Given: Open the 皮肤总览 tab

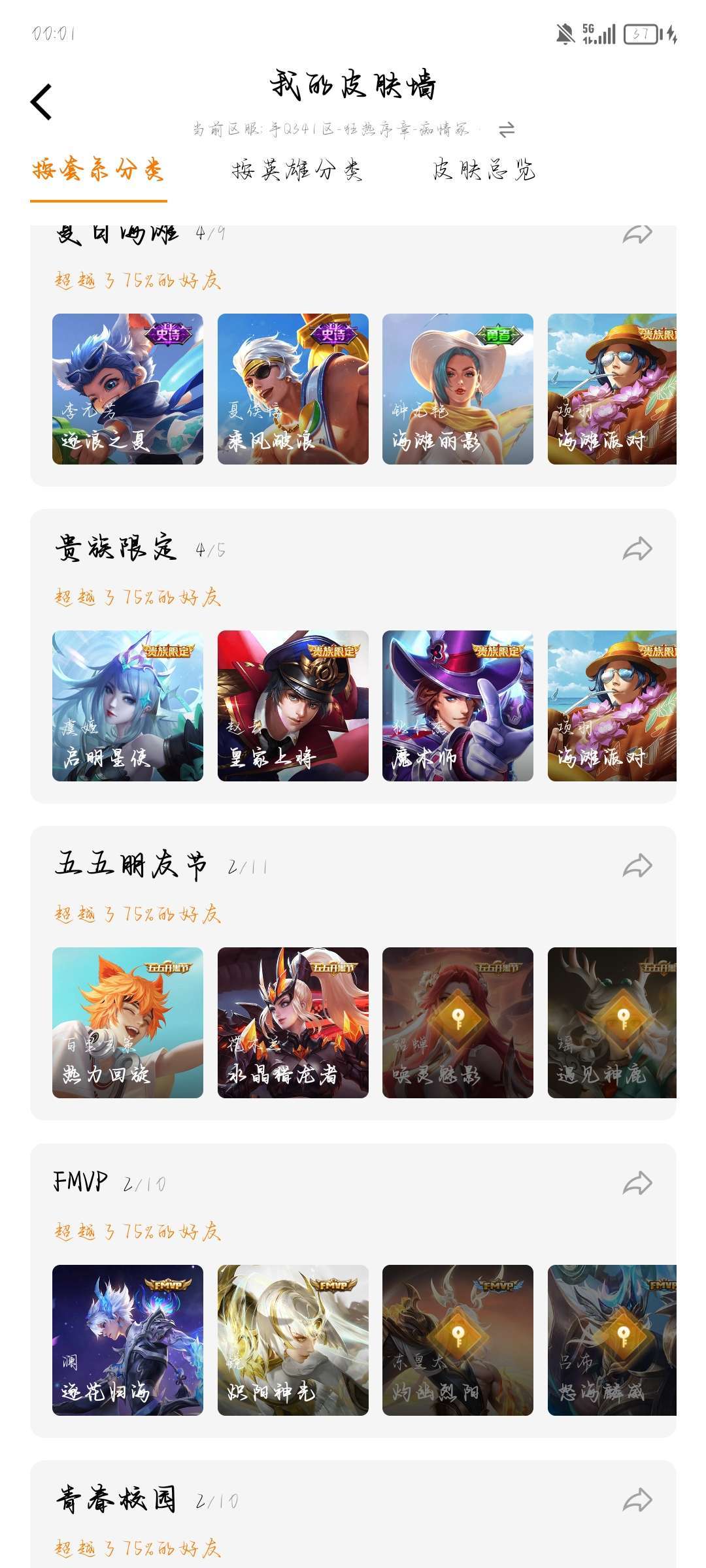Looking at the screenshot, I should pyautogui.click(x=484, y=170).
